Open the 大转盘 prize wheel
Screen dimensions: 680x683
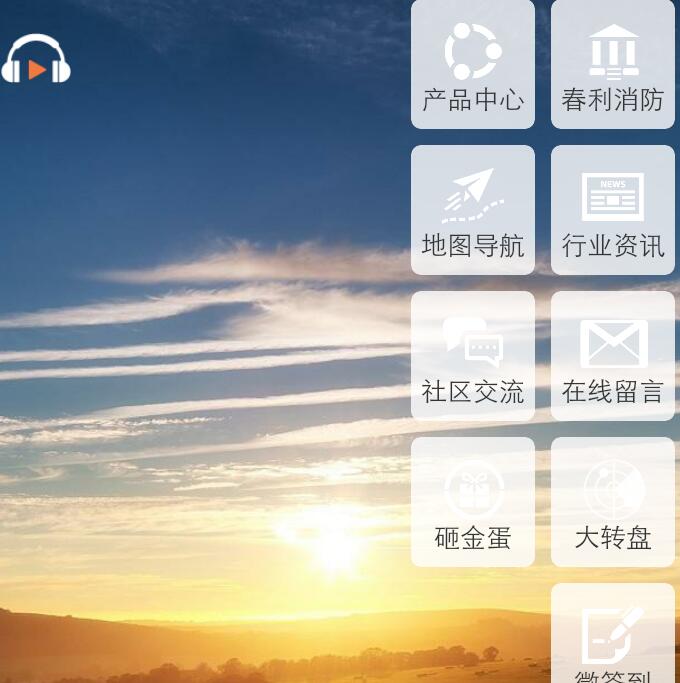click(x=613, y=502)
